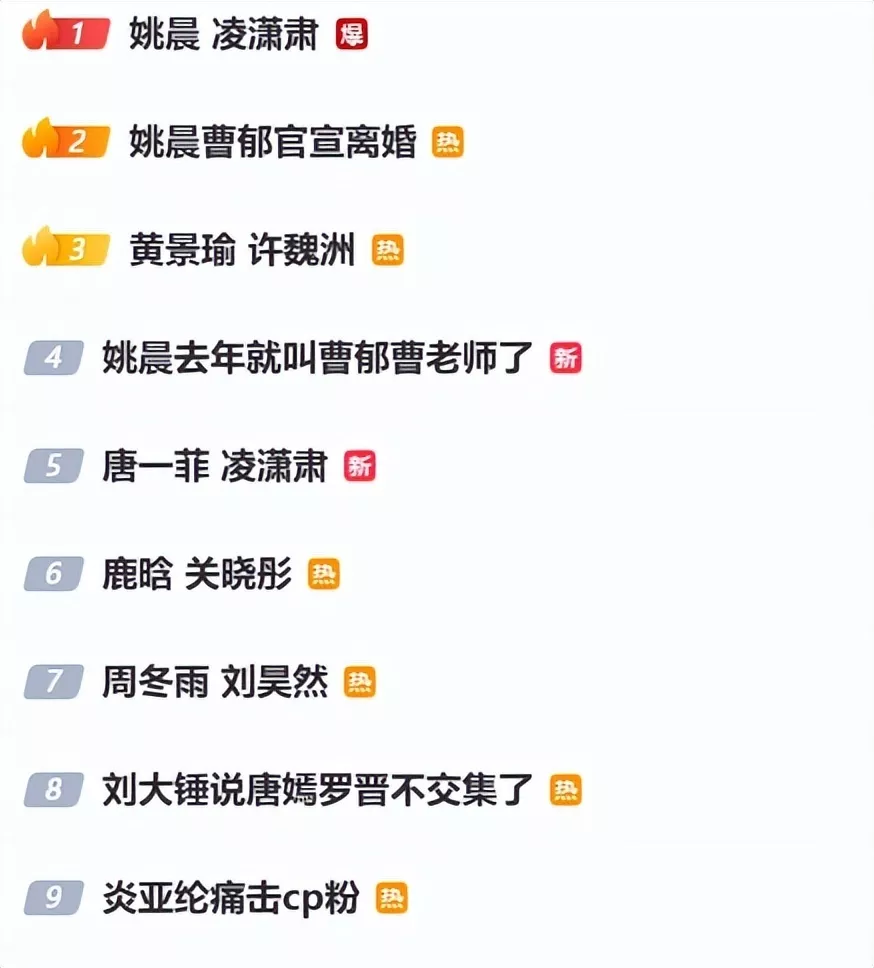
Task: Open 刘大锤说唐嫣罗晋不交集了 topic
Action: [x=318, y=790]
